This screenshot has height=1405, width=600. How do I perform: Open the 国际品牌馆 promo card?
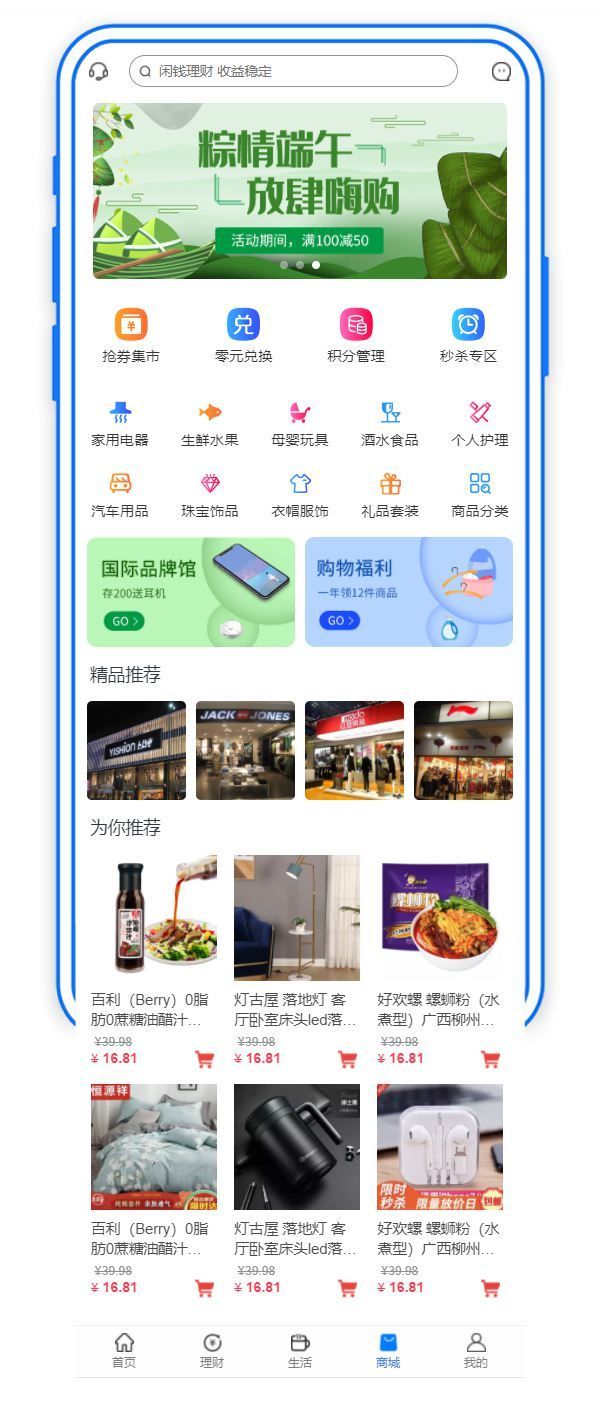click(x=191, y=592)
